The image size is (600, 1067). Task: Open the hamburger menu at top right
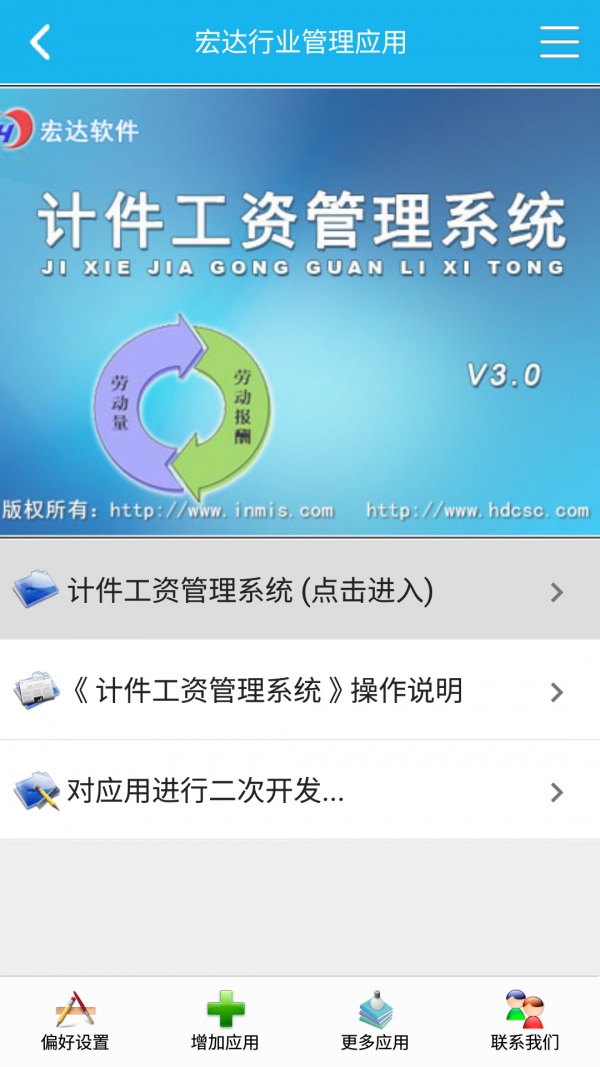tap(559, 43)
